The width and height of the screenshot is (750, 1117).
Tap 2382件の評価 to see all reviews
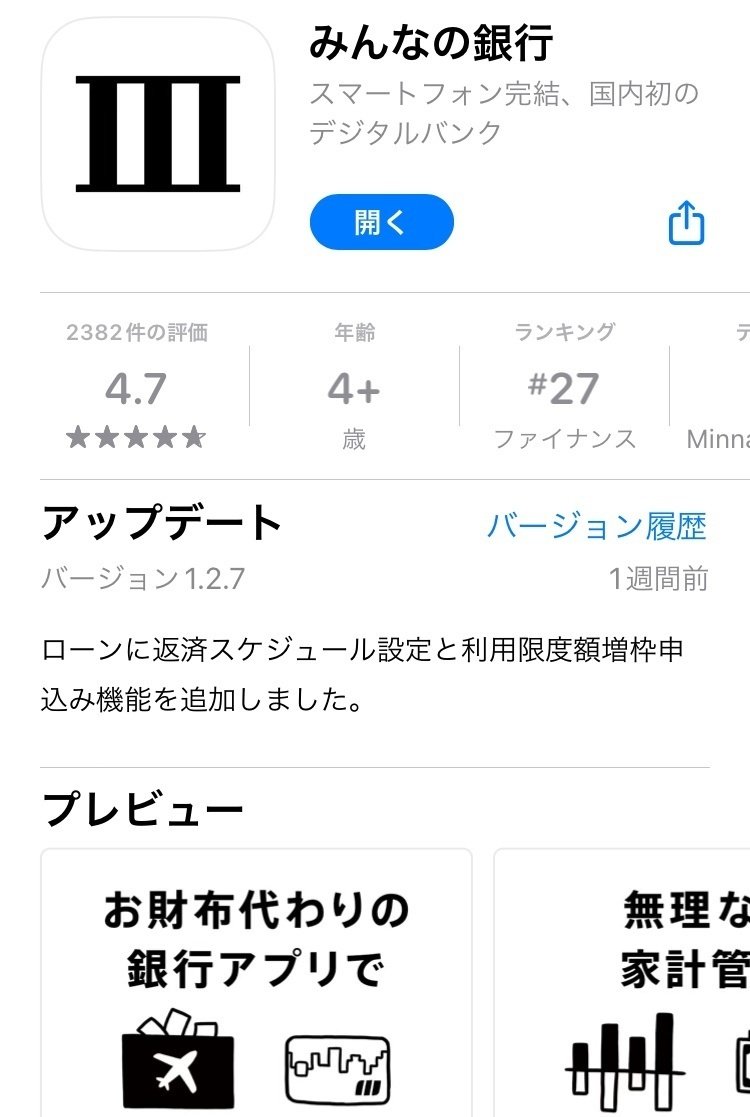point(136,333)
